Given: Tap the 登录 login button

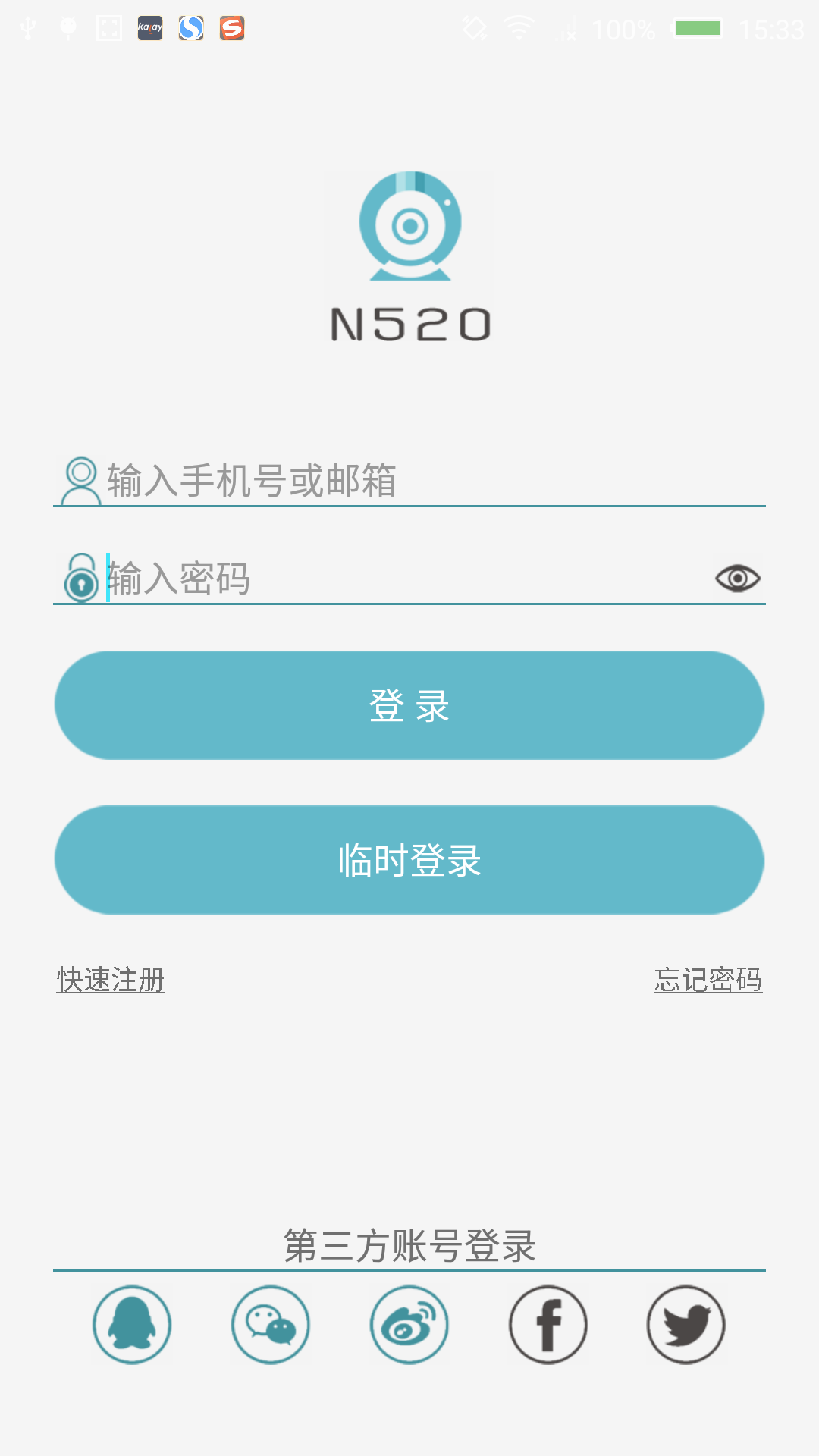Looking at the screenshot, I should pyautogui.click(x=409, y=705).
